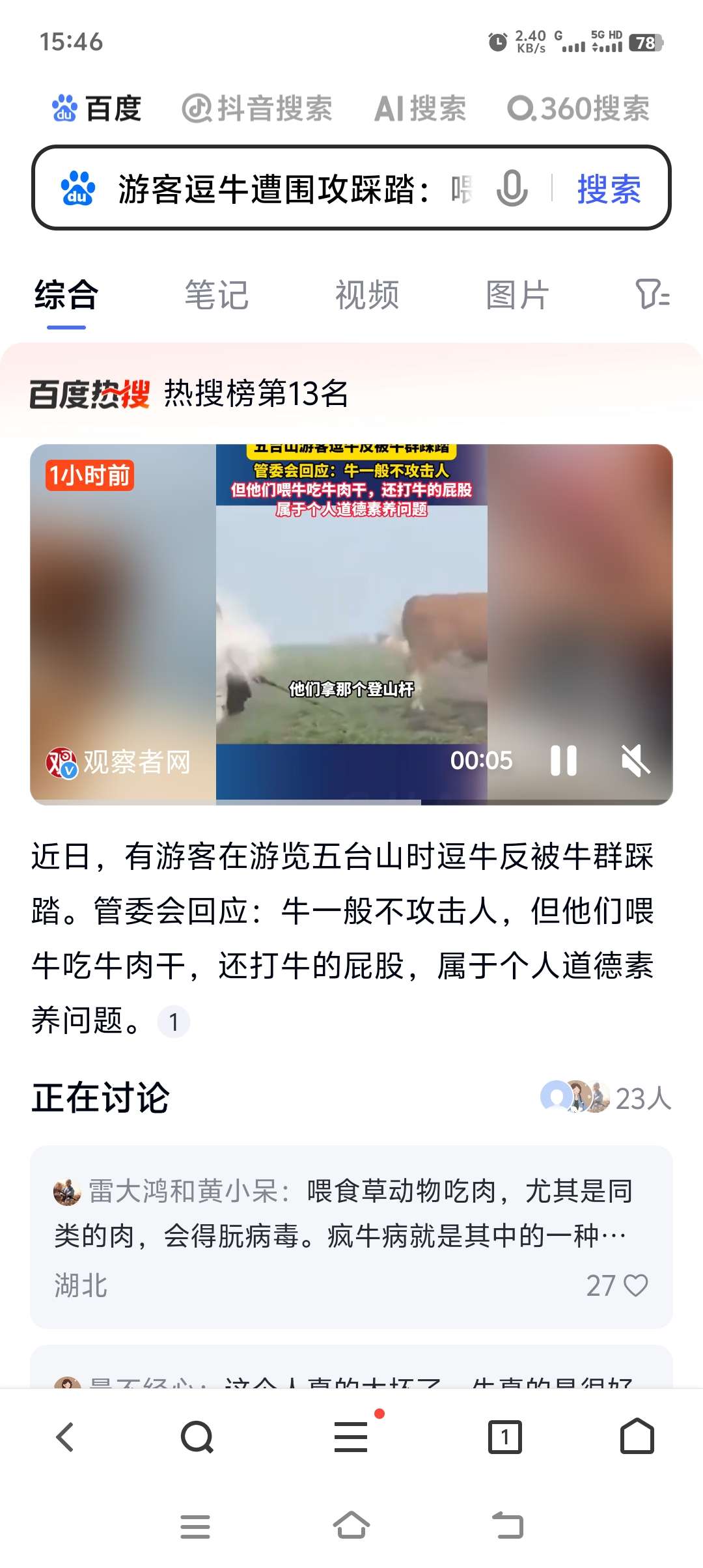Start voice search with the microphone

coord(512,189)
